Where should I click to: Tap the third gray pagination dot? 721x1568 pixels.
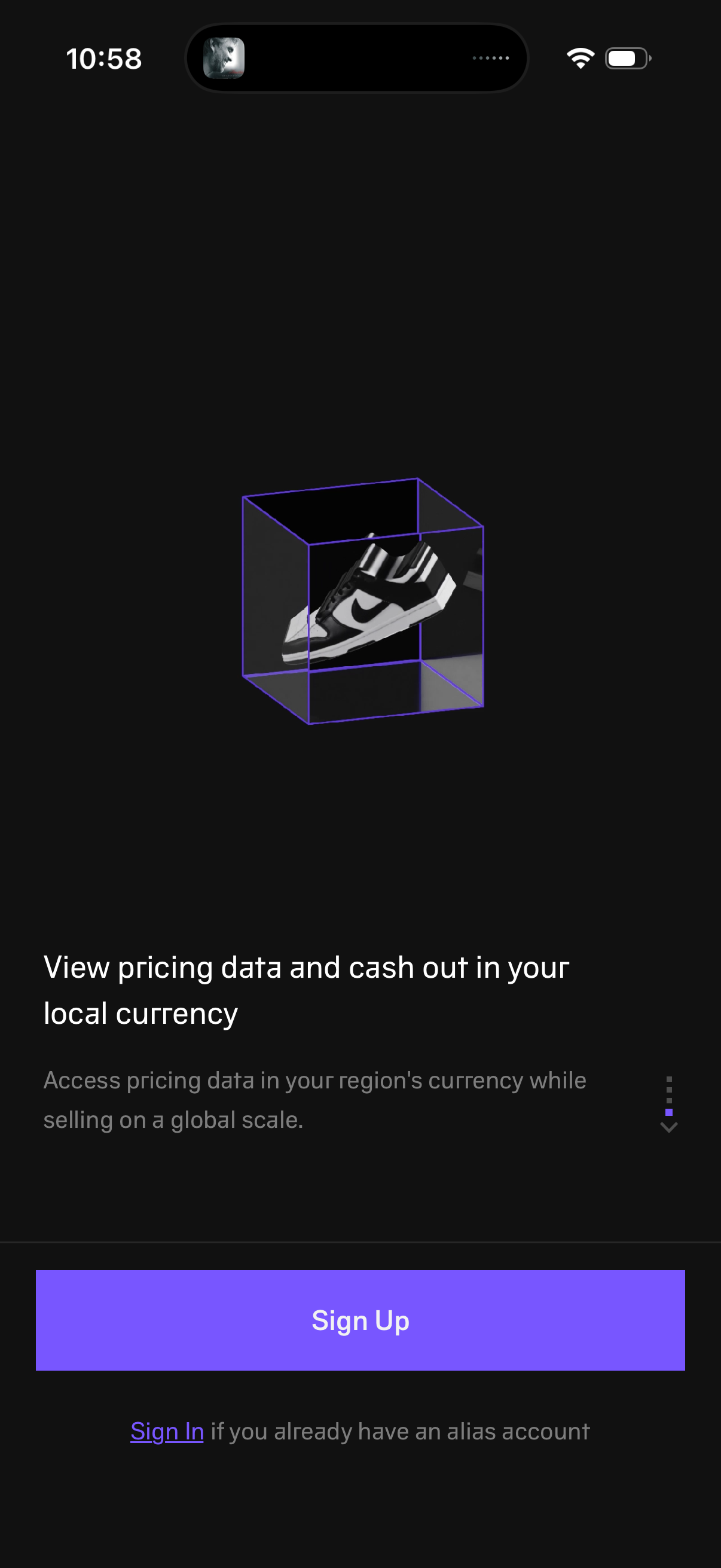point(669,1100)
